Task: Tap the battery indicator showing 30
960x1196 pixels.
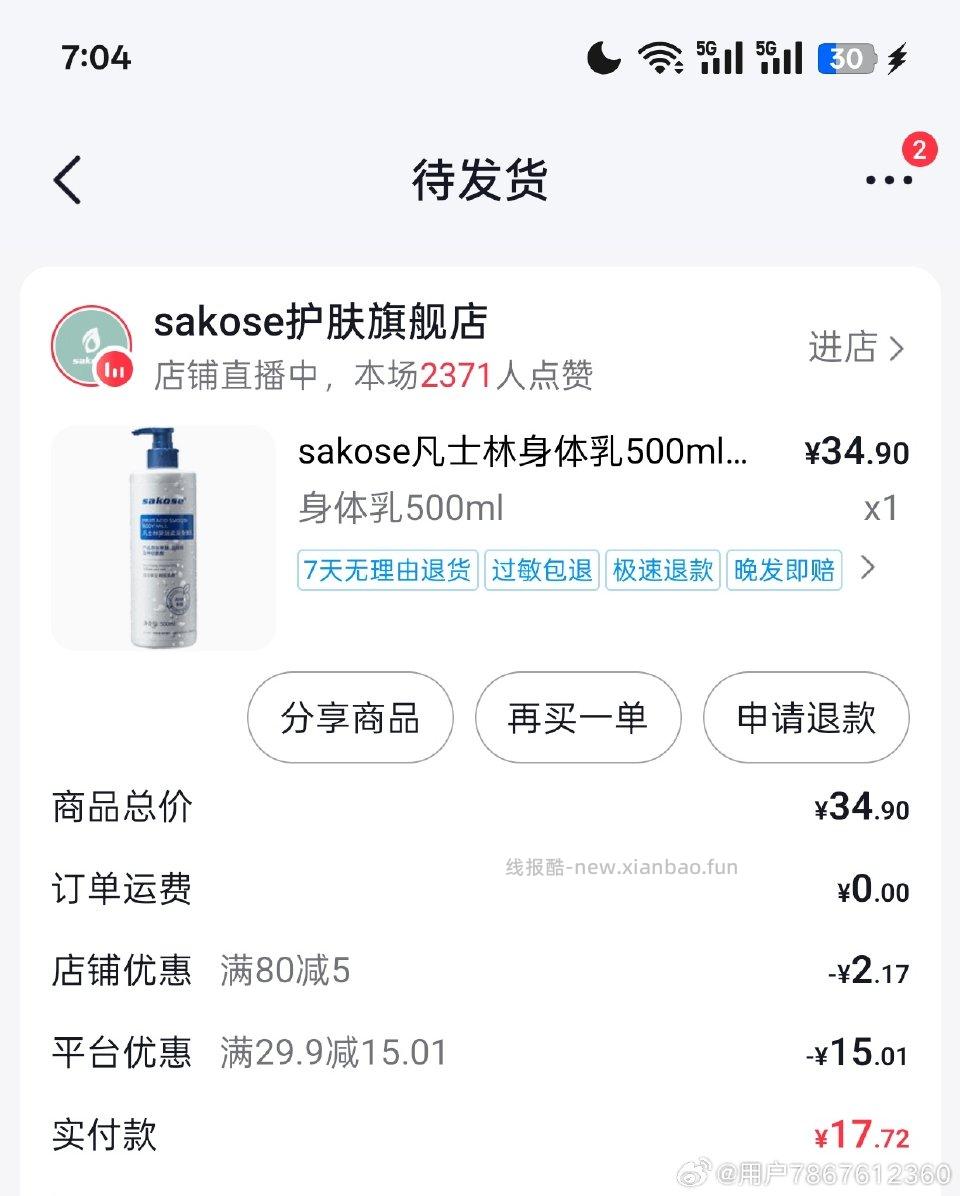Action: click(845, 57)
